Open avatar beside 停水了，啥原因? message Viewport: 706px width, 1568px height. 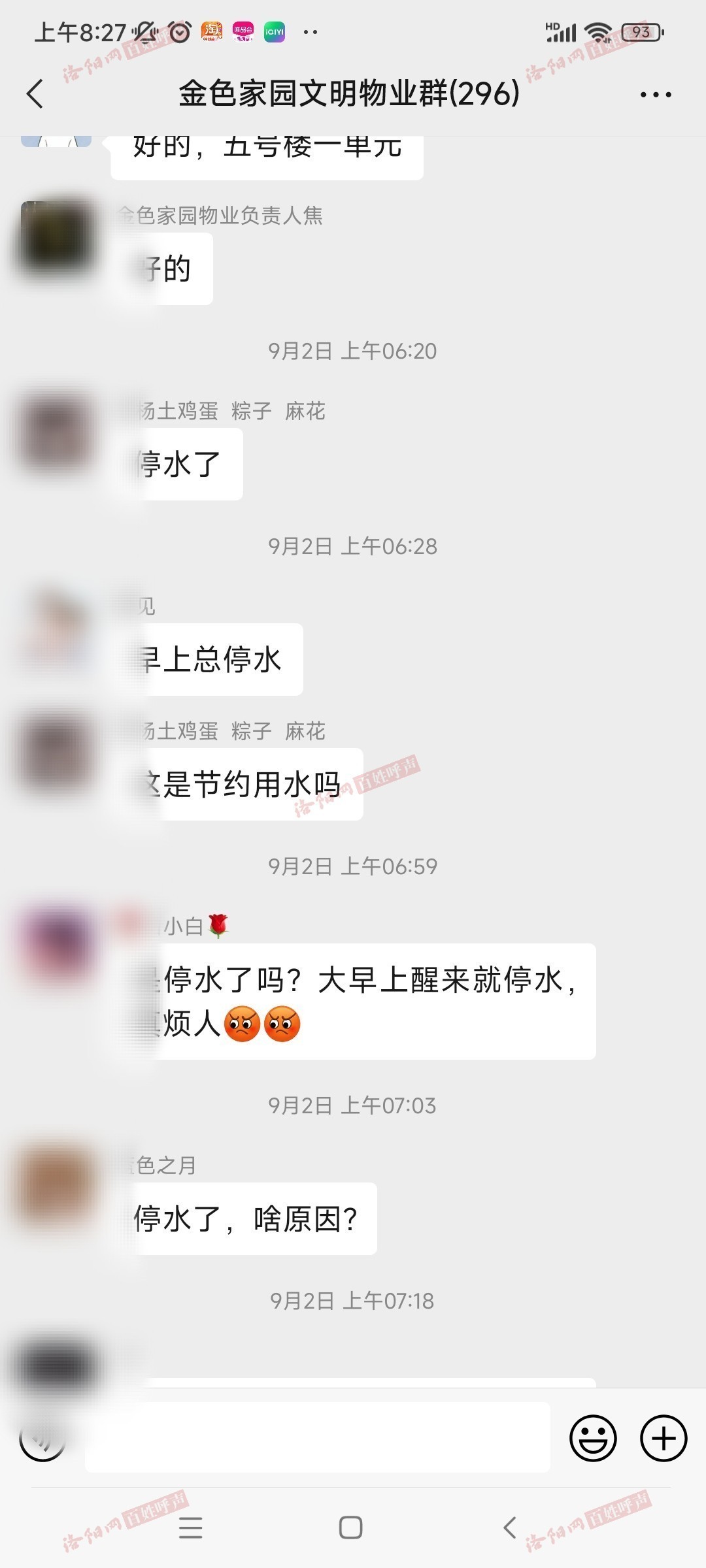click(56, 1187)
